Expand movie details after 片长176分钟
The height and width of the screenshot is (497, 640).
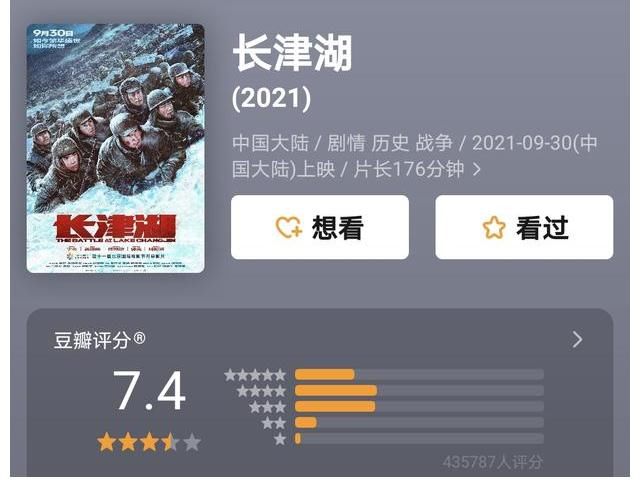476,170
